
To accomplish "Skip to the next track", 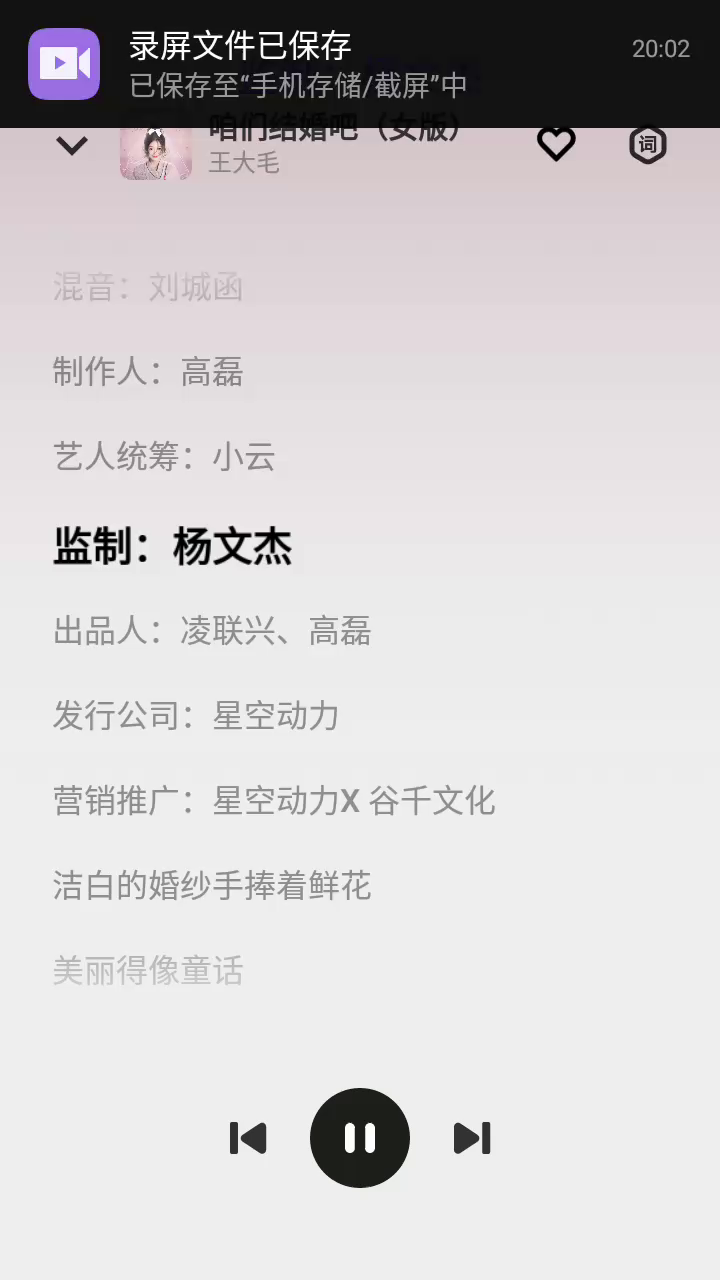I will click(472, 1138).
